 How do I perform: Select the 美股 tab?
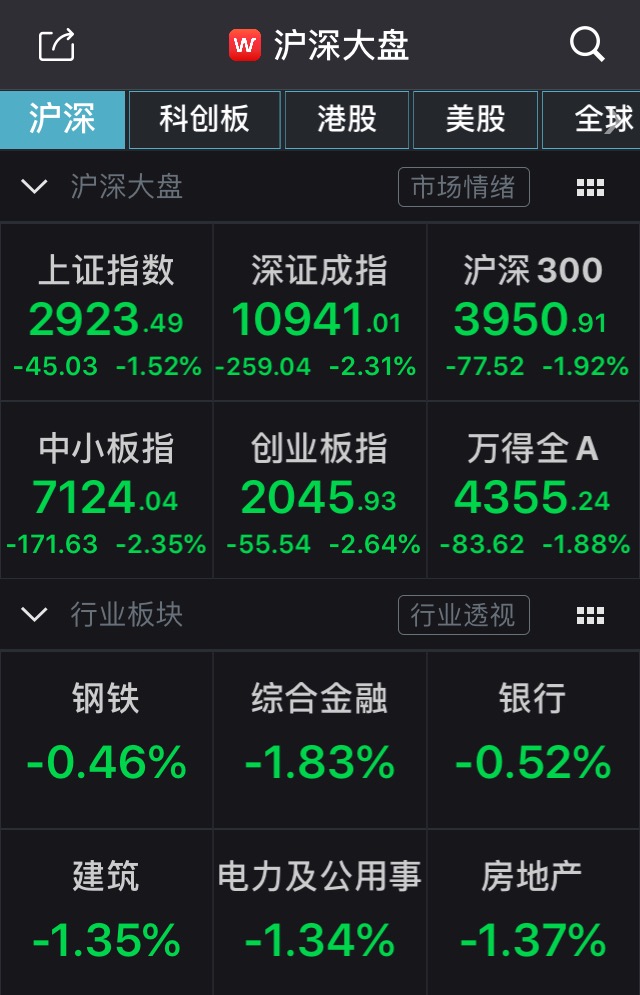coord(475,120)
